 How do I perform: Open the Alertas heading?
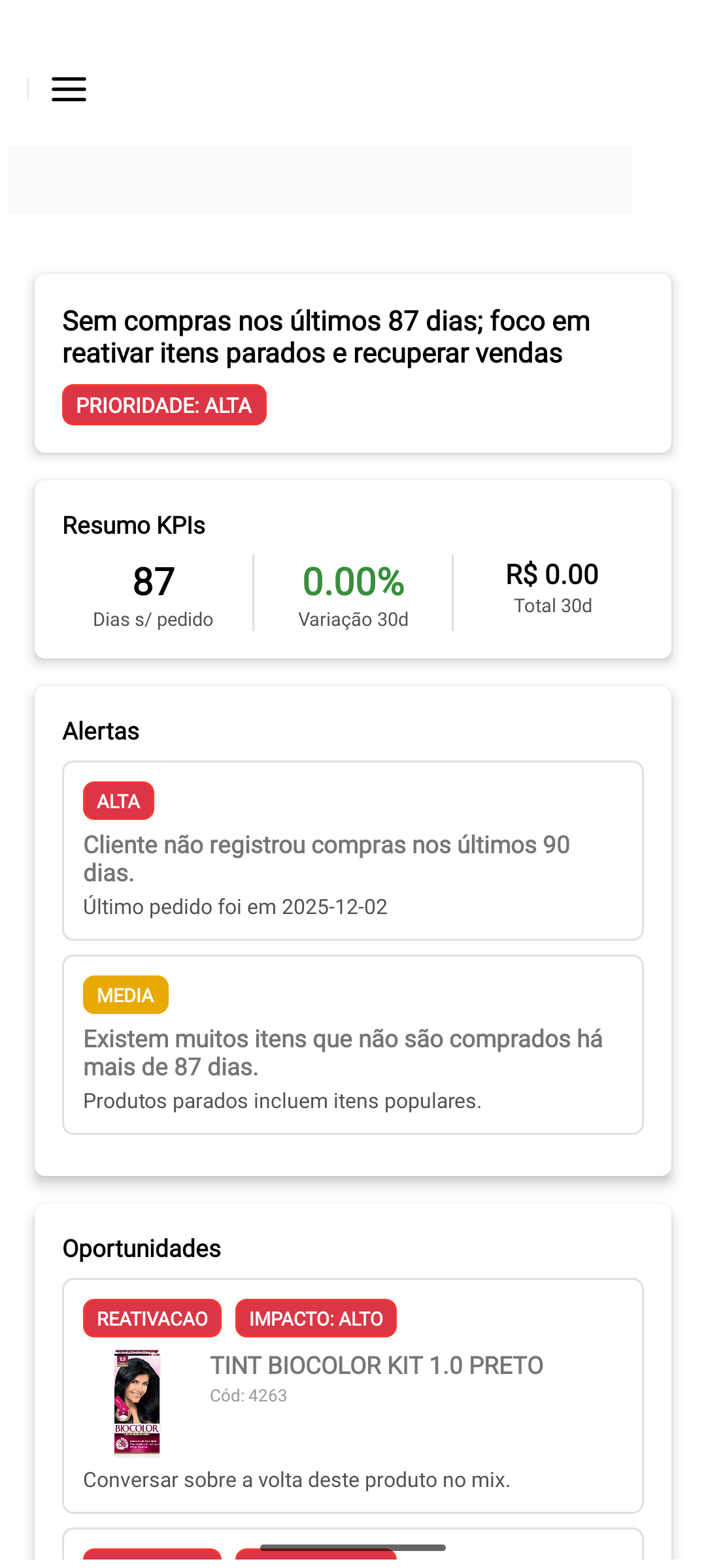(x=101, y=731)
